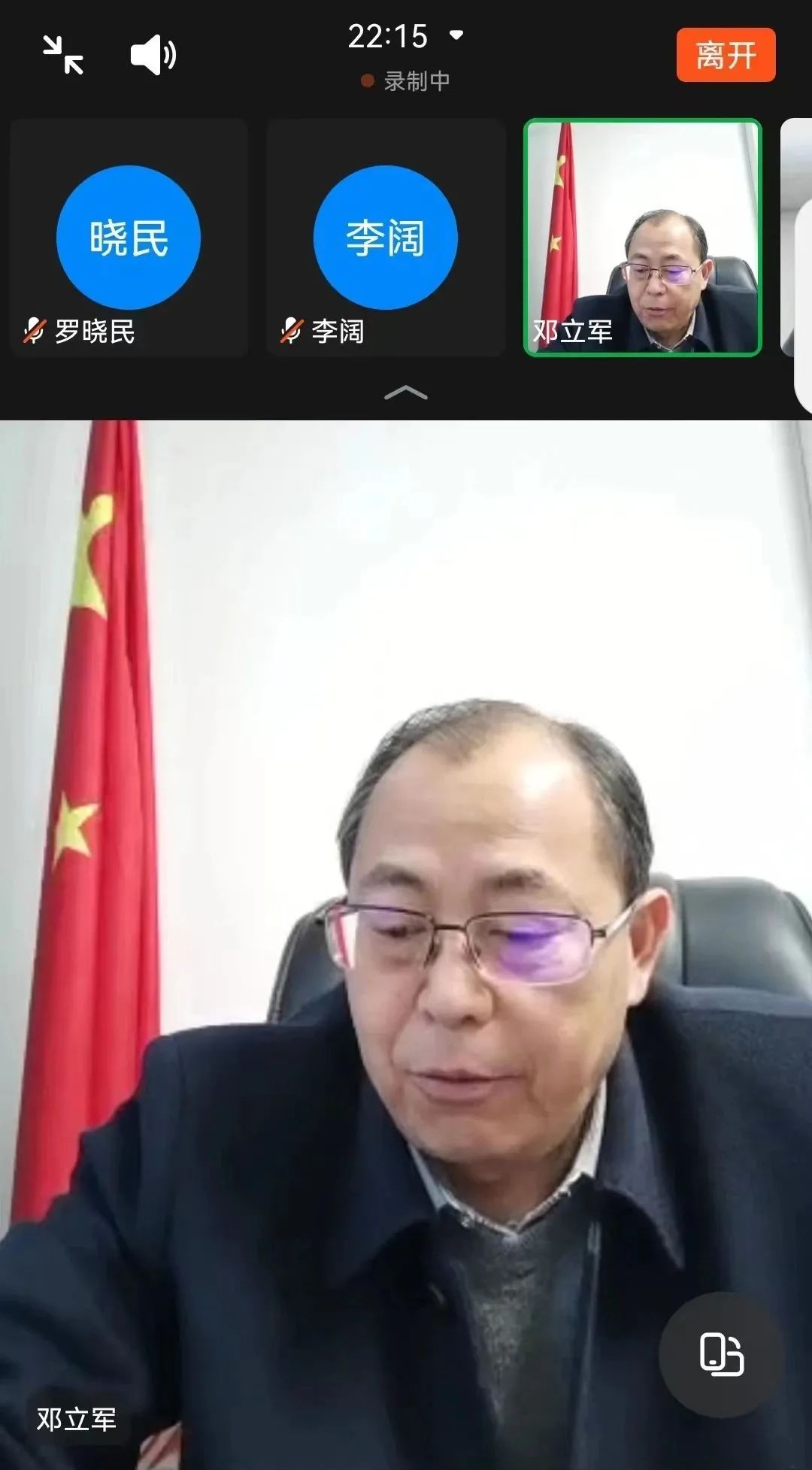Open 邓立军 video tile
The image size is (812, 1470).
643,238
